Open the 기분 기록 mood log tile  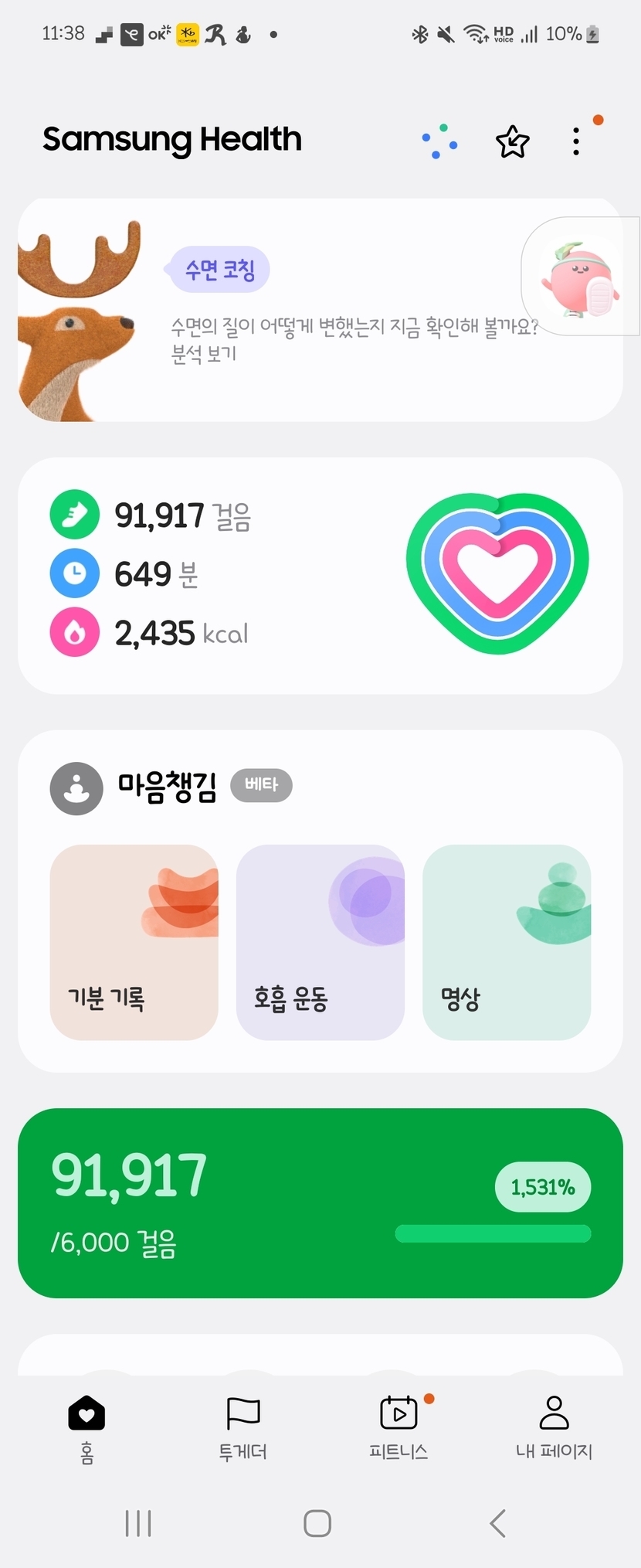coord(134,942)
